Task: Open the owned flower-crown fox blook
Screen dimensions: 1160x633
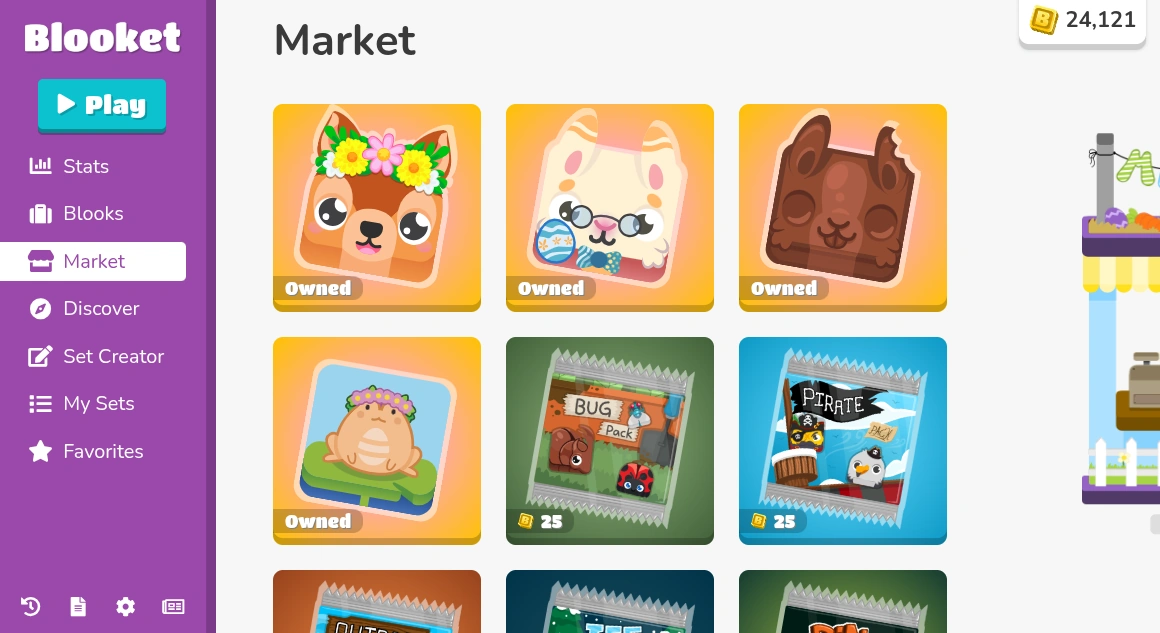Action: 377,207
